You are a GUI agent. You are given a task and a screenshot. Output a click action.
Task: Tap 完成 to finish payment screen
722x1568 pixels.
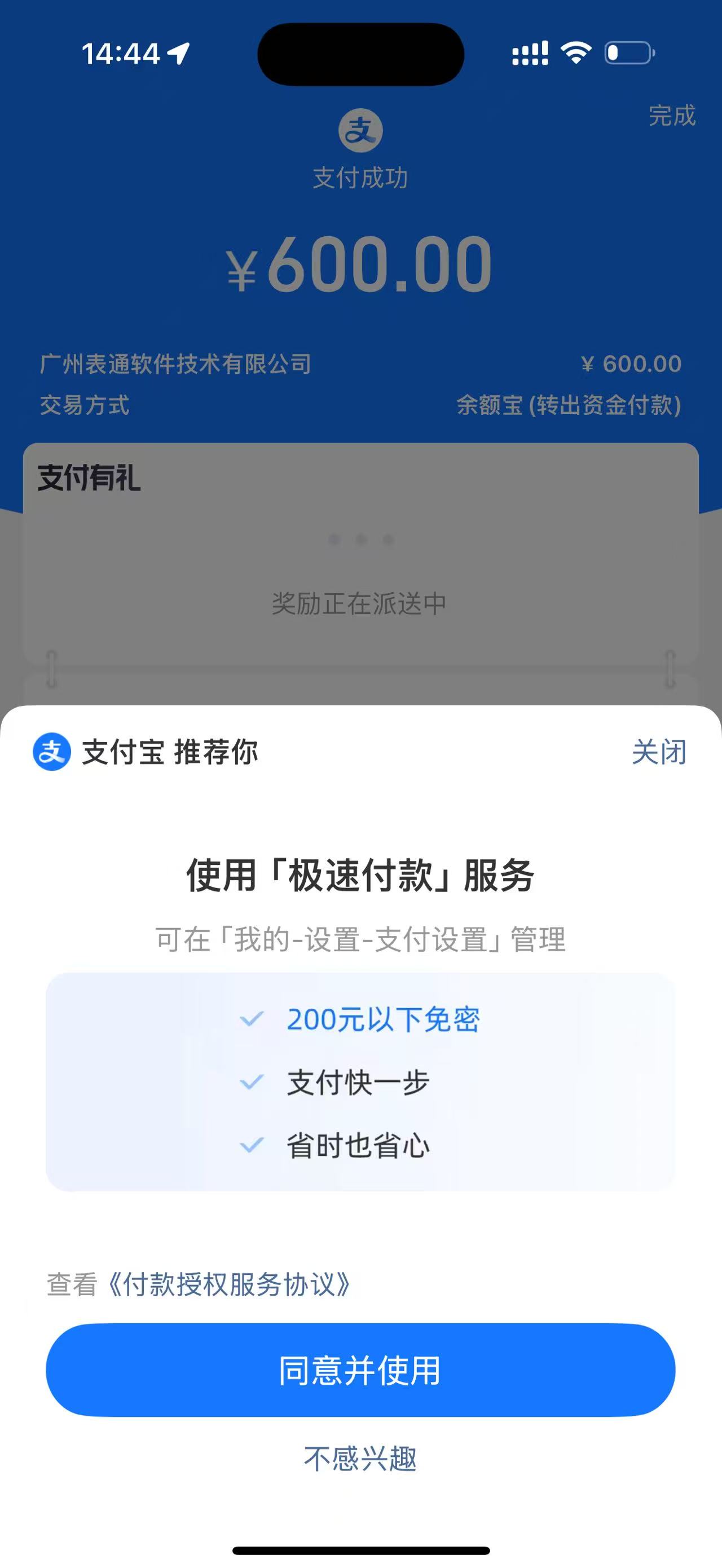pos(671,115)
